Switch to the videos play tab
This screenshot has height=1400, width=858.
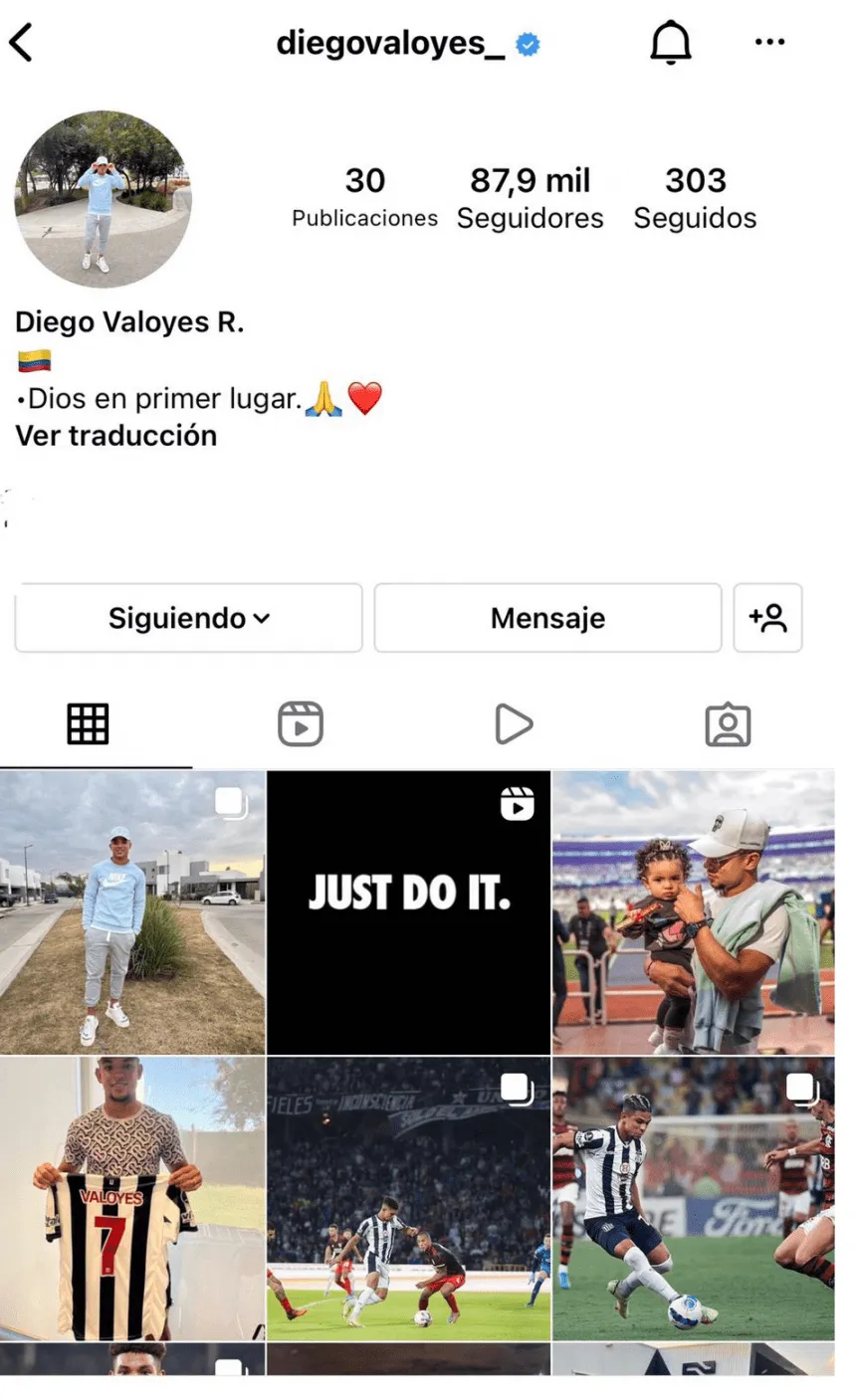514,723
